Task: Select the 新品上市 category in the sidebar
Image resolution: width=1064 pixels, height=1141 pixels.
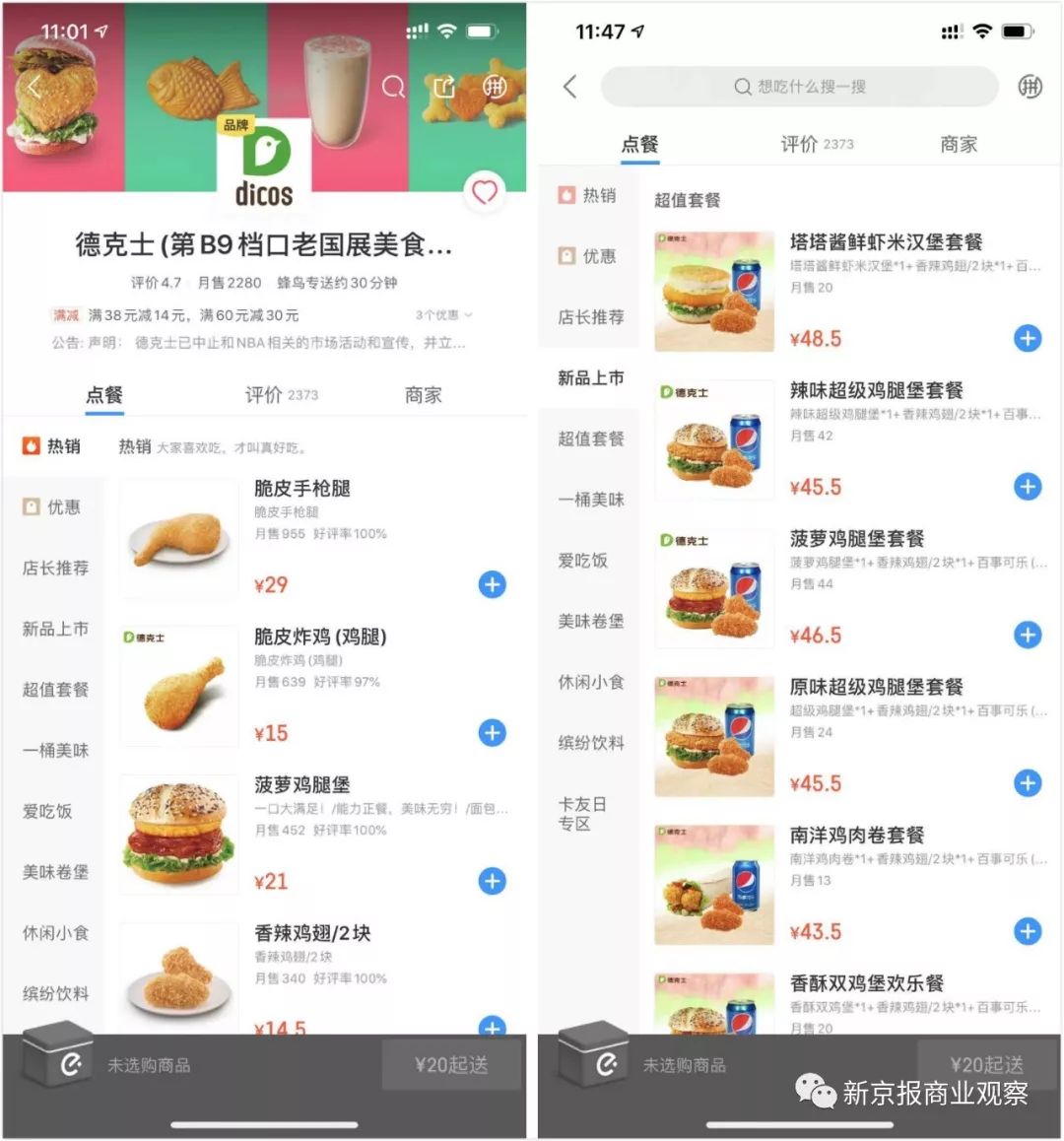Action: click(x=54, y=629)
